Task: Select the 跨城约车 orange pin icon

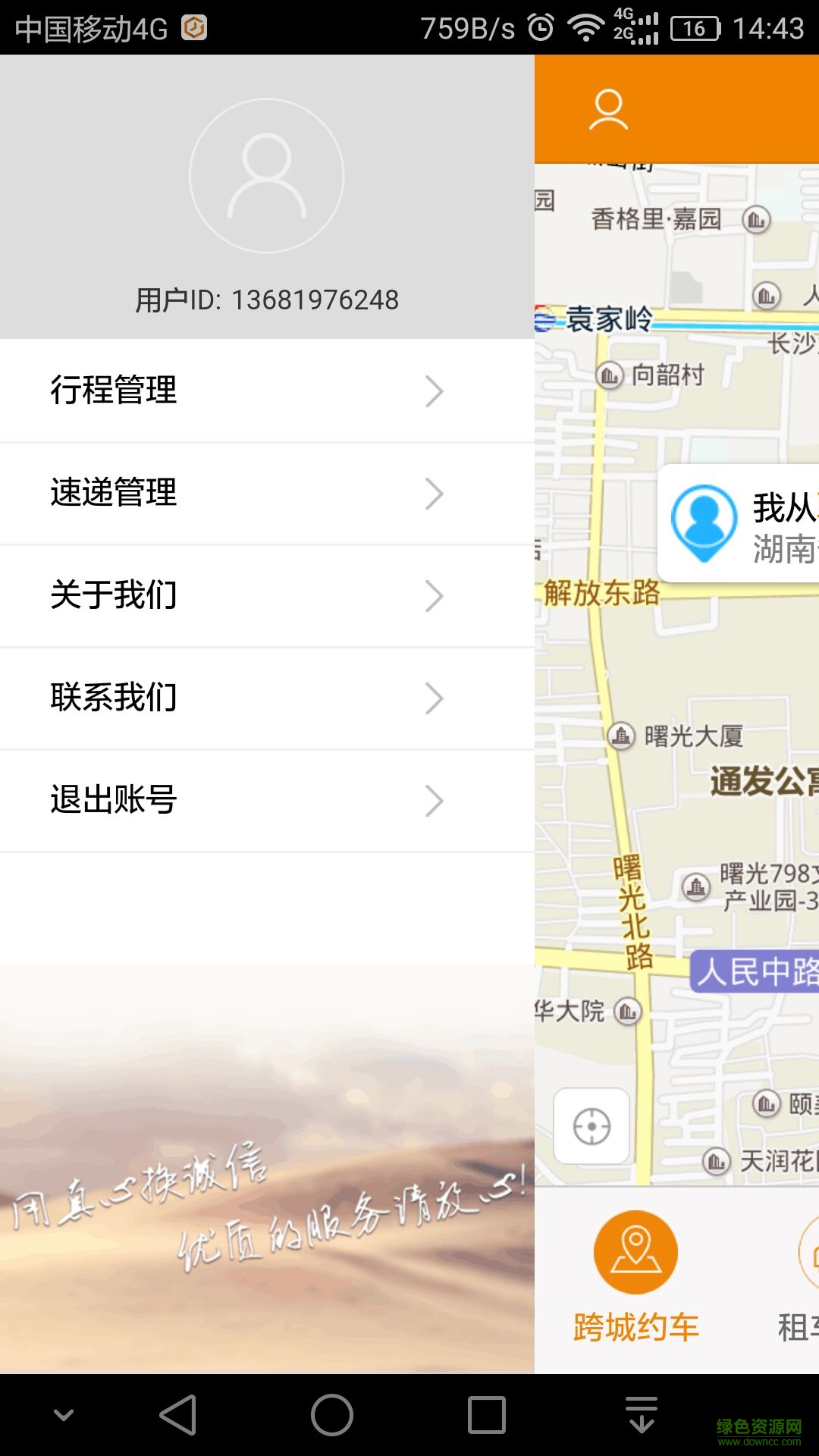Action: [x=637, y=1251]
